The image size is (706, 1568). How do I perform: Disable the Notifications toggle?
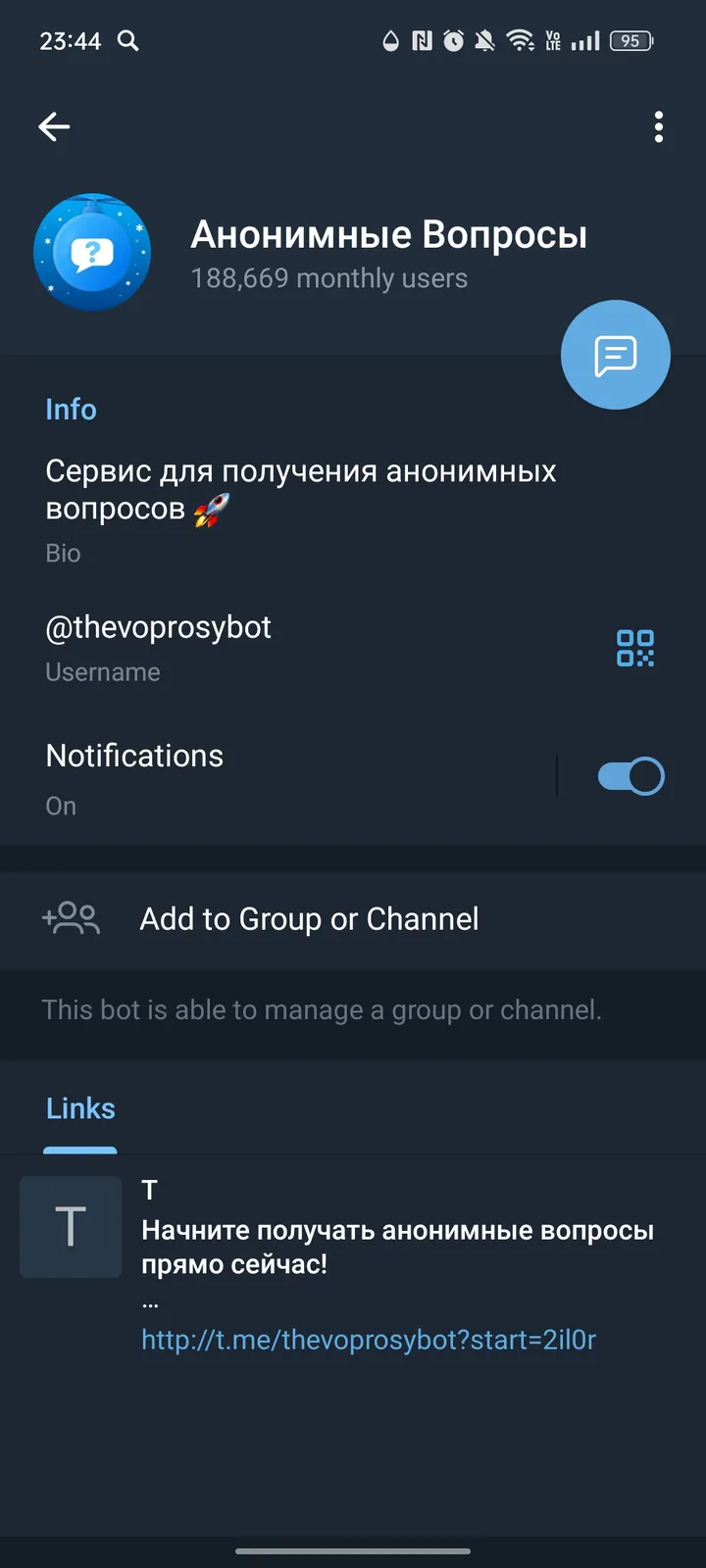point(630,775)
